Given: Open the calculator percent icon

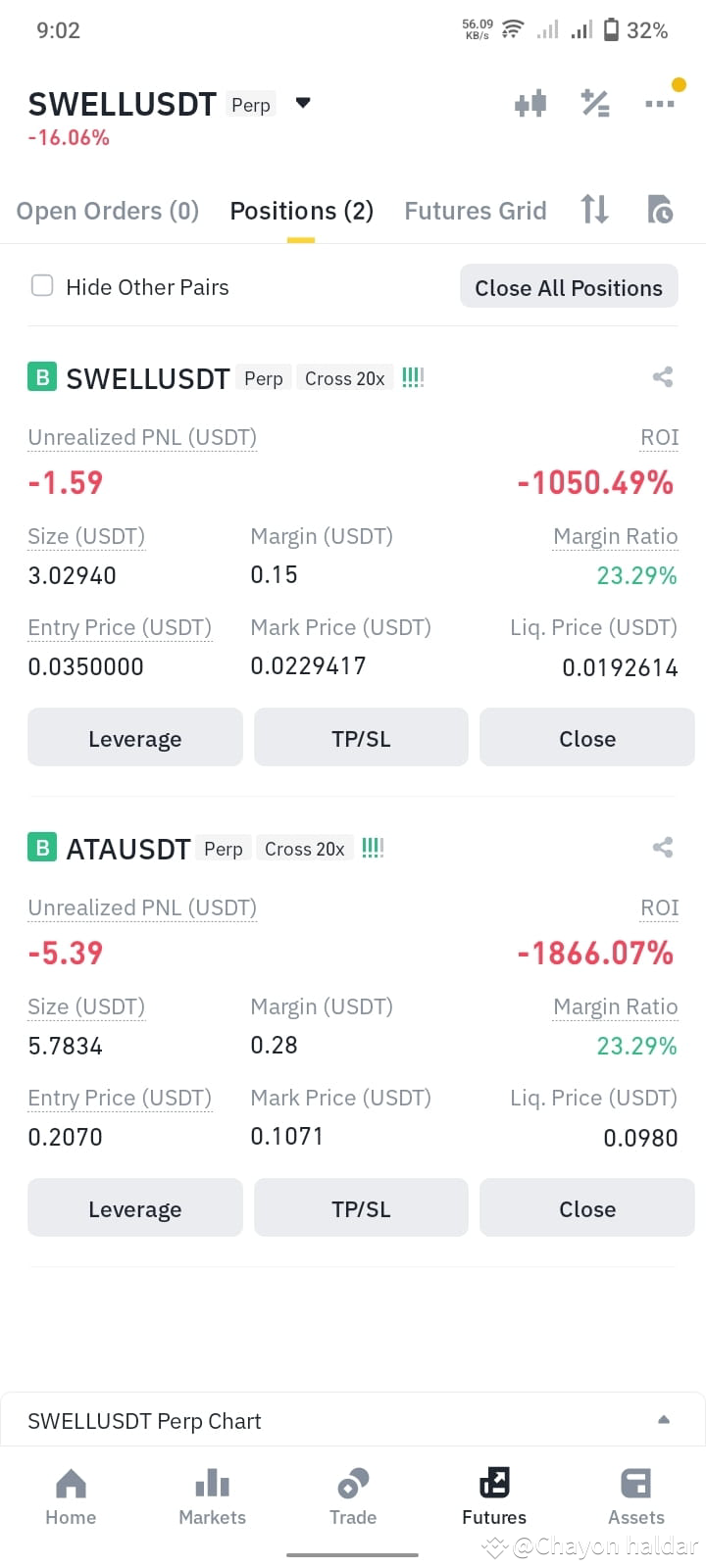Looking at the screenshot, I should pyautogui.click(x=595, y=103).
